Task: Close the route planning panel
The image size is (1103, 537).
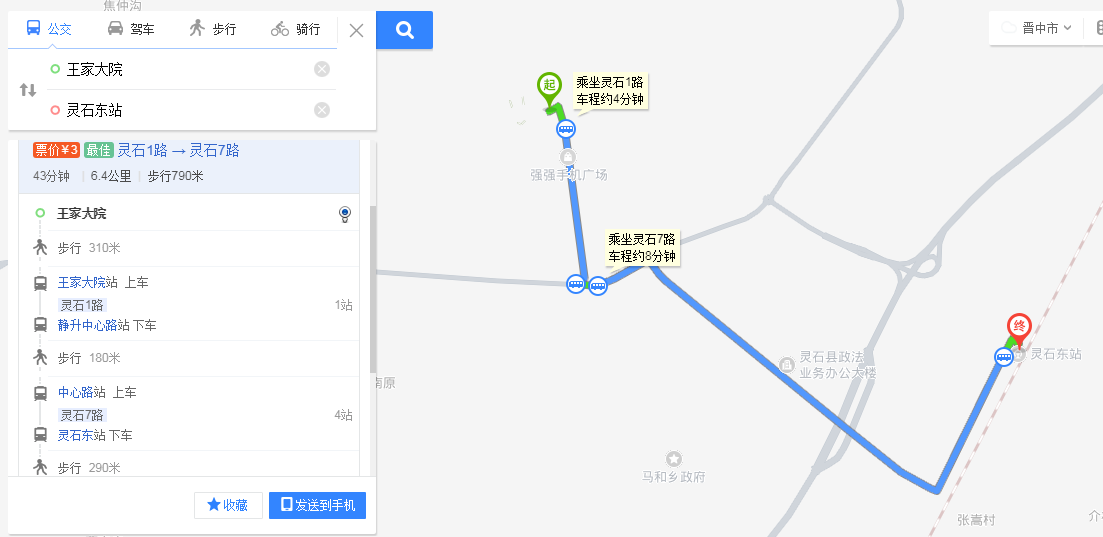Action: 356,30
